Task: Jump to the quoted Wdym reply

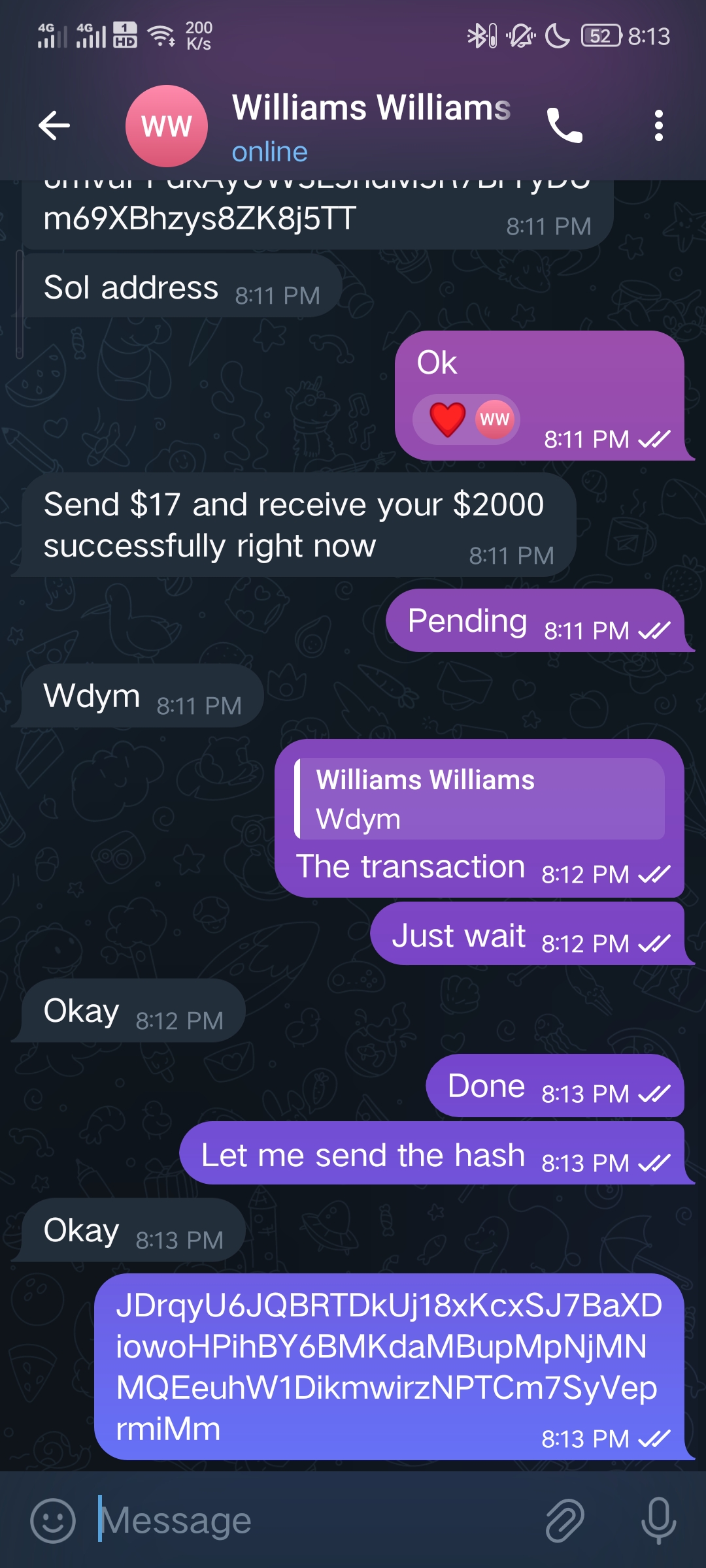Action: coord(480,799)
